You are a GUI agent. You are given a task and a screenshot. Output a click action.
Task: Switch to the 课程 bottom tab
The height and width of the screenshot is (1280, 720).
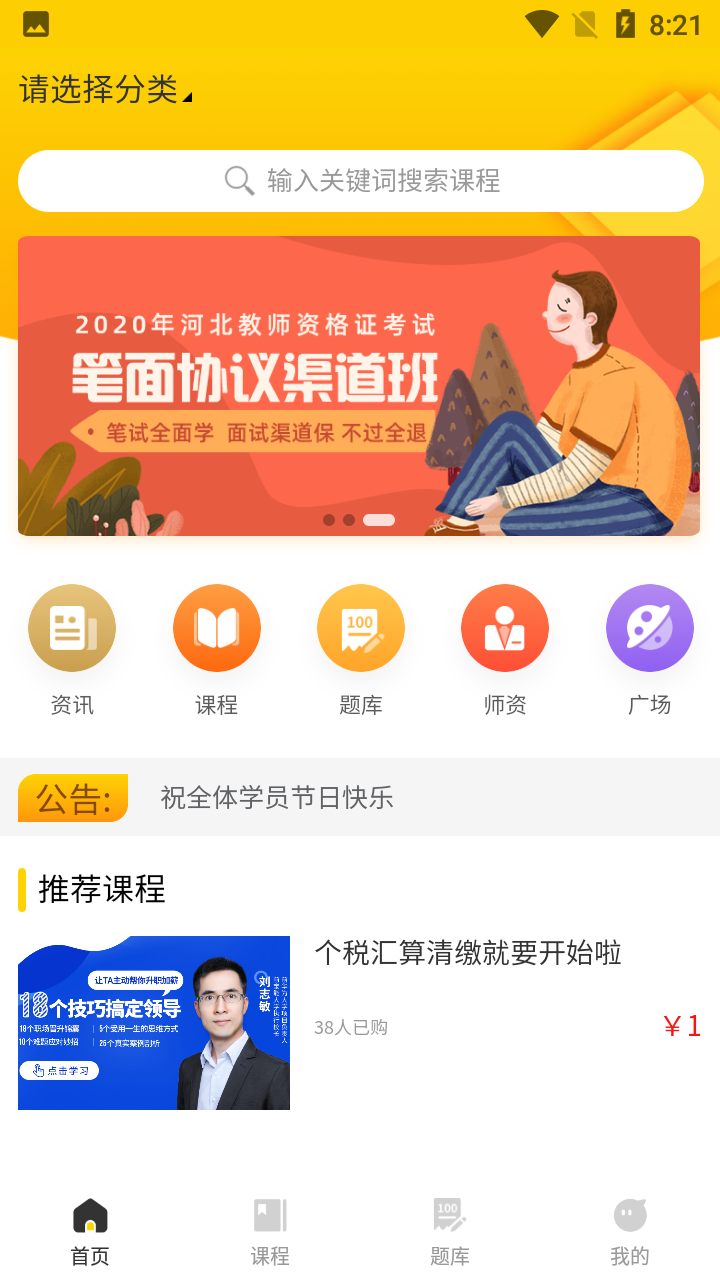pyautogui.click(x=270, y=1232)
